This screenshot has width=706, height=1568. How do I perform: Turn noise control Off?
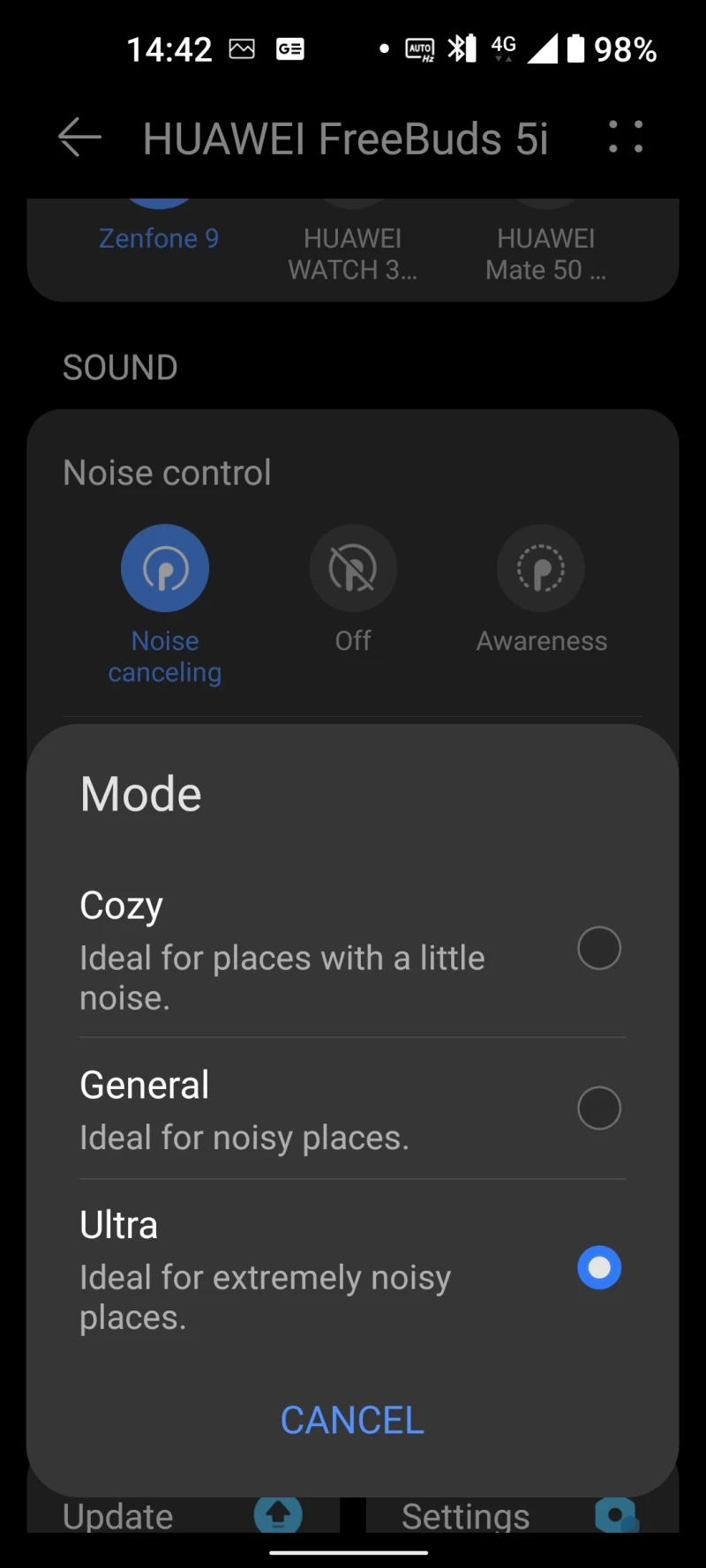tap(353, 570)
